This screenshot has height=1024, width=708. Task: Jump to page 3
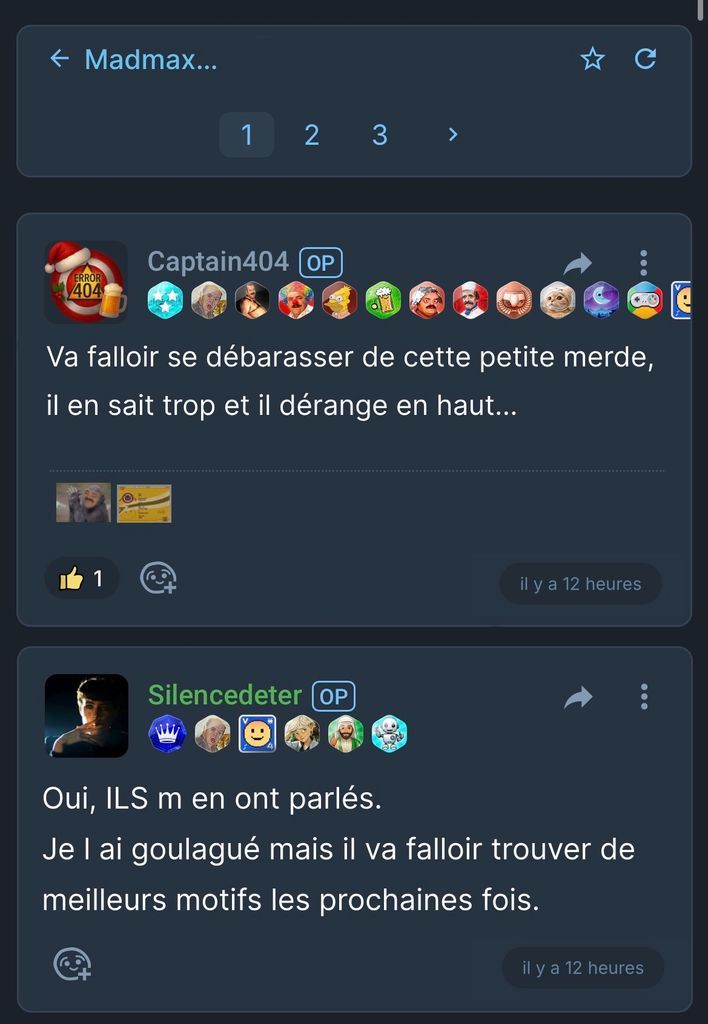tap(380, 135)
